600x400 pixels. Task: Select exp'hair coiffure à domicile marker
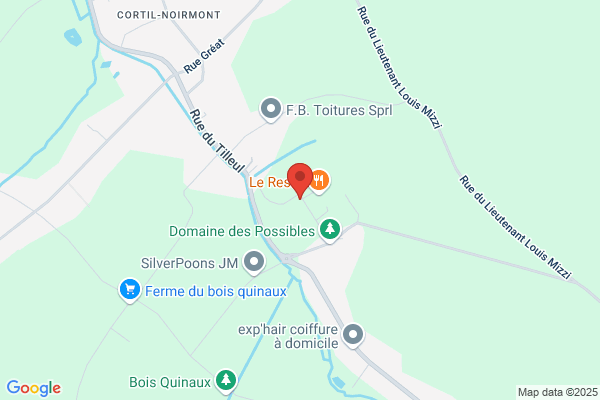point(353,335)
